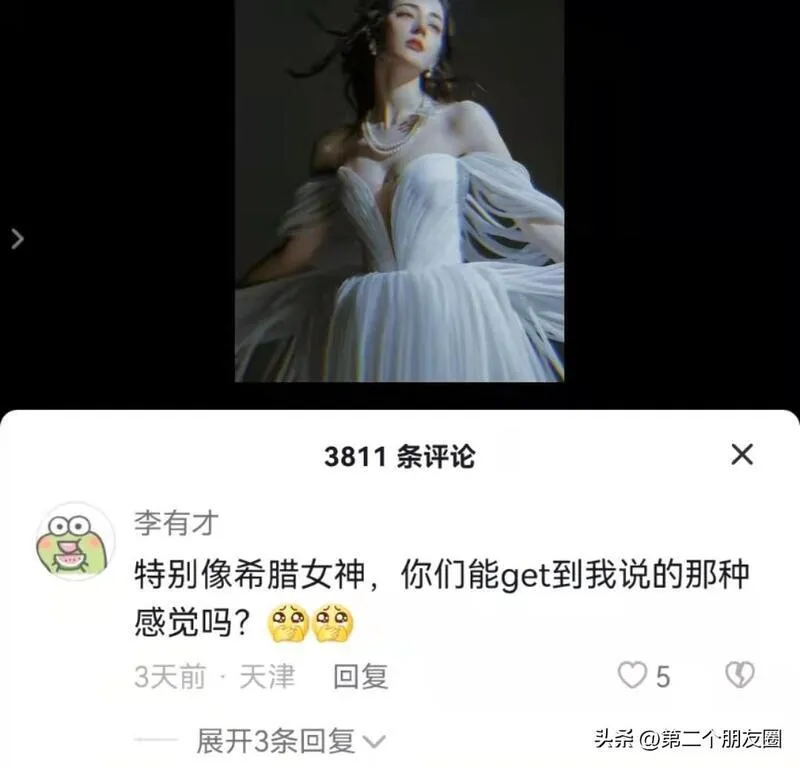
Task: Dislike 李有才's comment with broken heart
Action: 739,676
